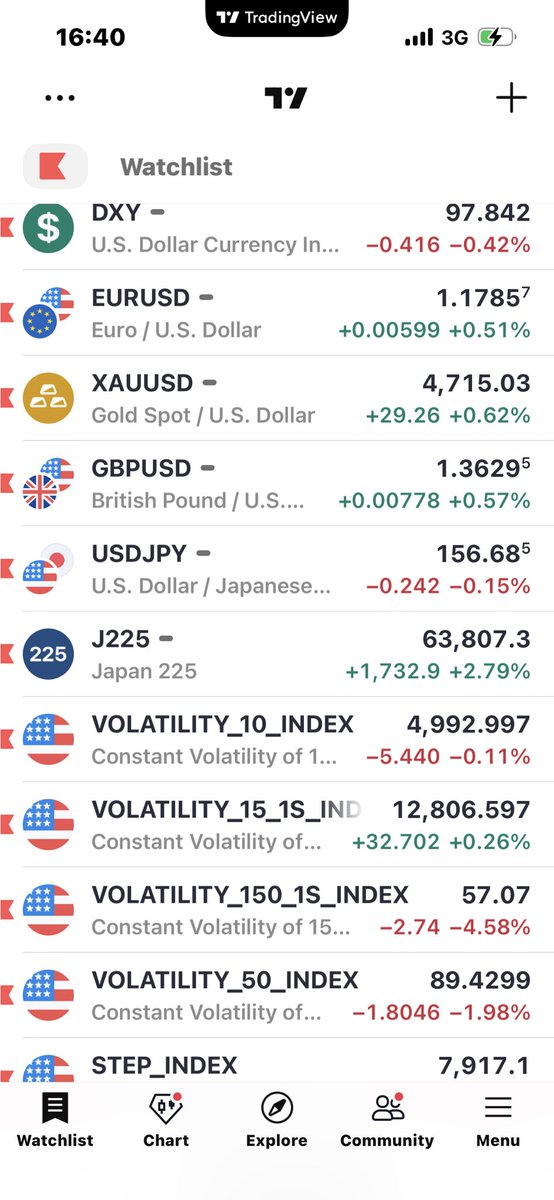The width and height of the screenshot is (554, 1200).
Task: Open the red flag Watchlist selector
Action: point(55,166)
